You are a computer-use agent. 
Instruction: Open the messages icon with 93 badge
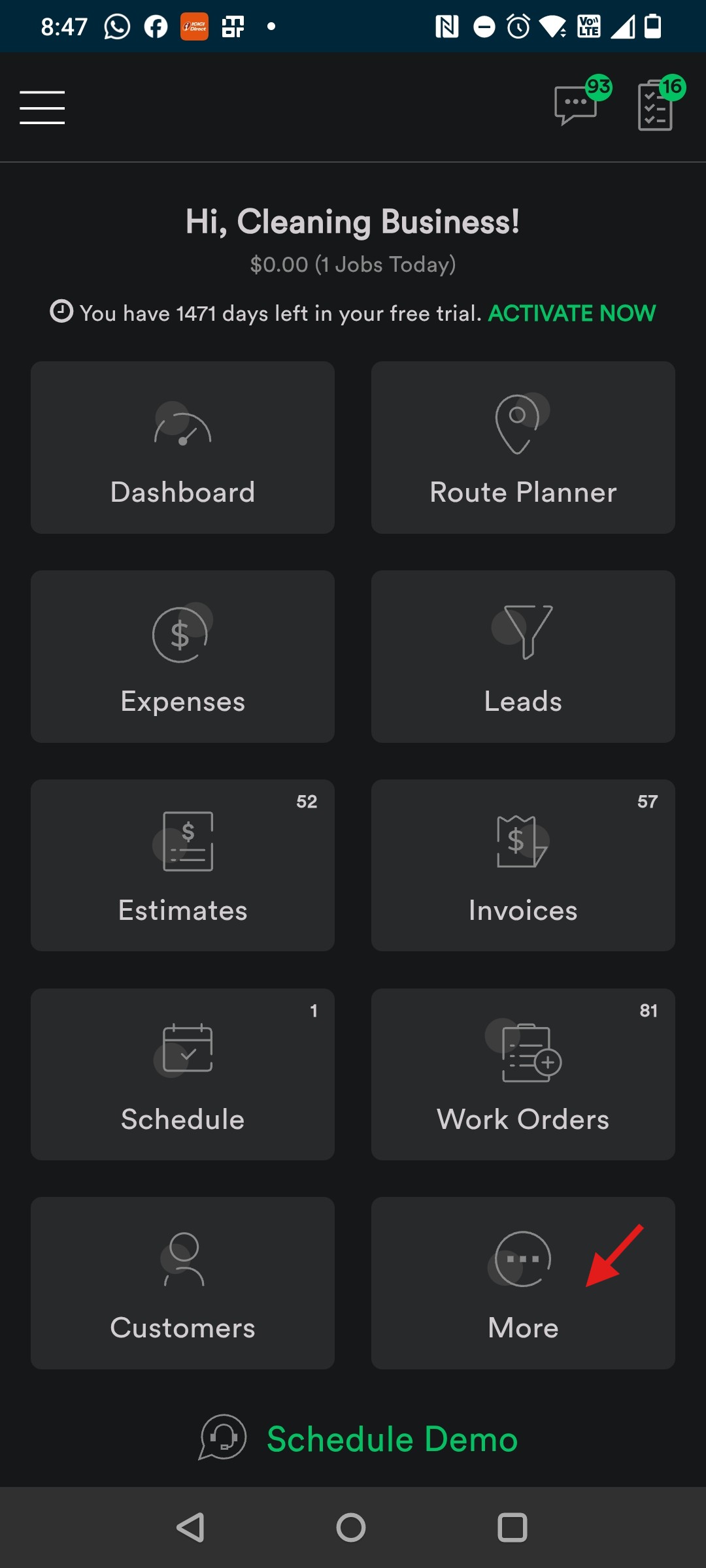[x=577, y=105]
